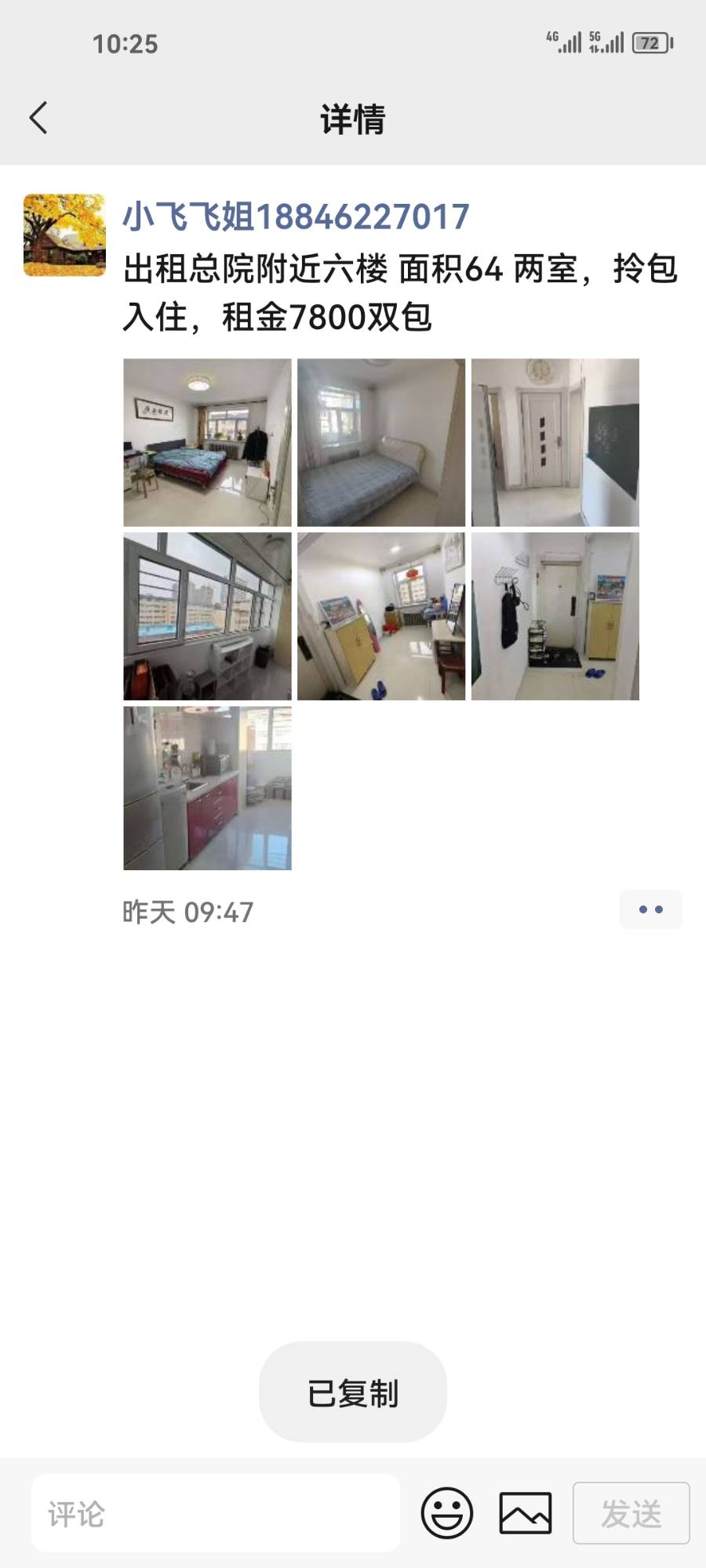This screenshot has height=1568, width=706.
Task: Go back from the 详情 page
Action: coord(38,118)
